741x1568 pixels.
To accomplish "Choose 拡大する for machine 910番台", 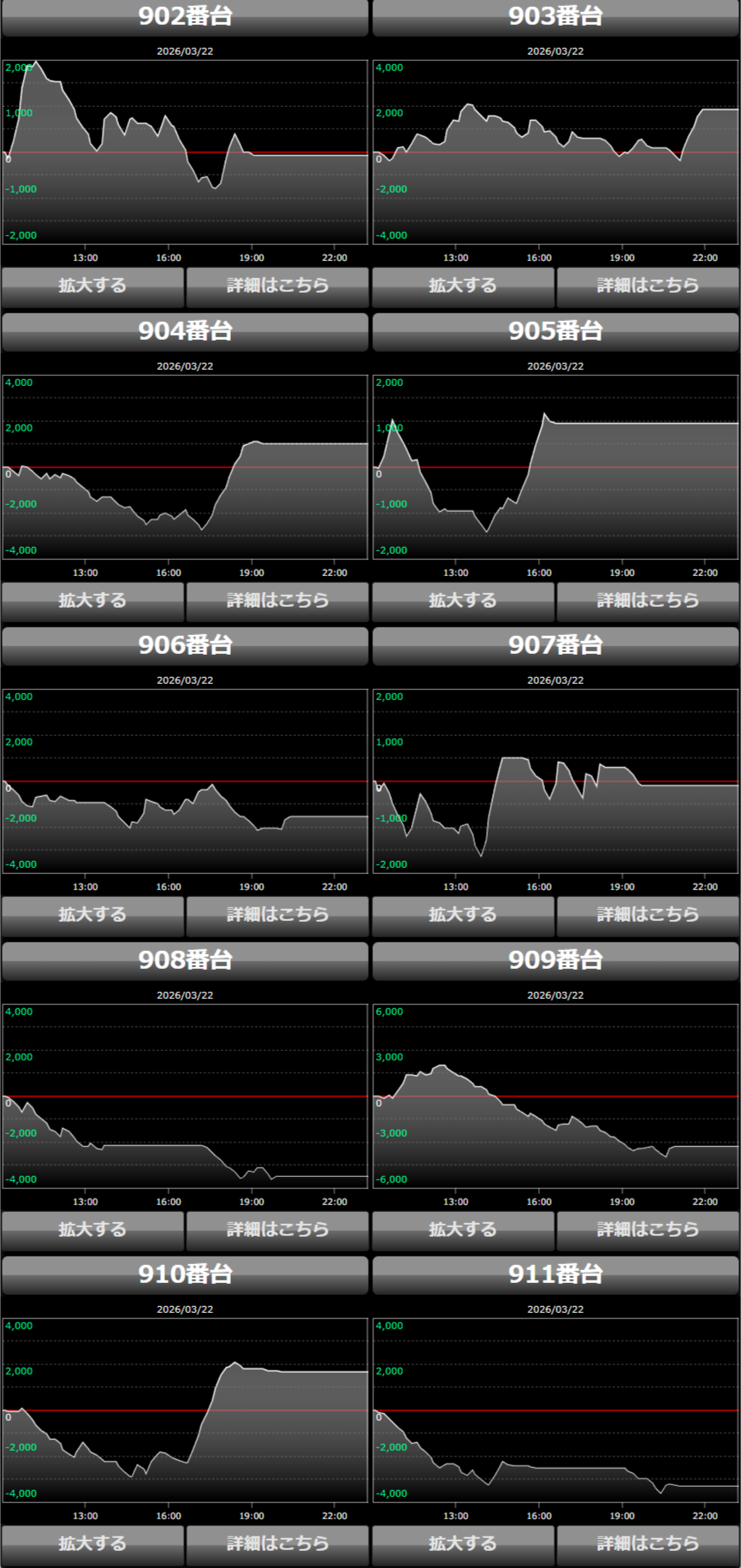I will [x=92, y=1544].
